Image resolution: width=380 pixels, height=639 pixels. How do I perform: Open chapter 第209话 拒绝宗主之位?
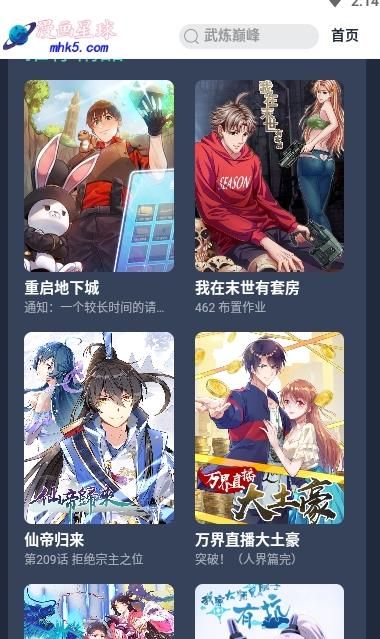click(84, 559)
